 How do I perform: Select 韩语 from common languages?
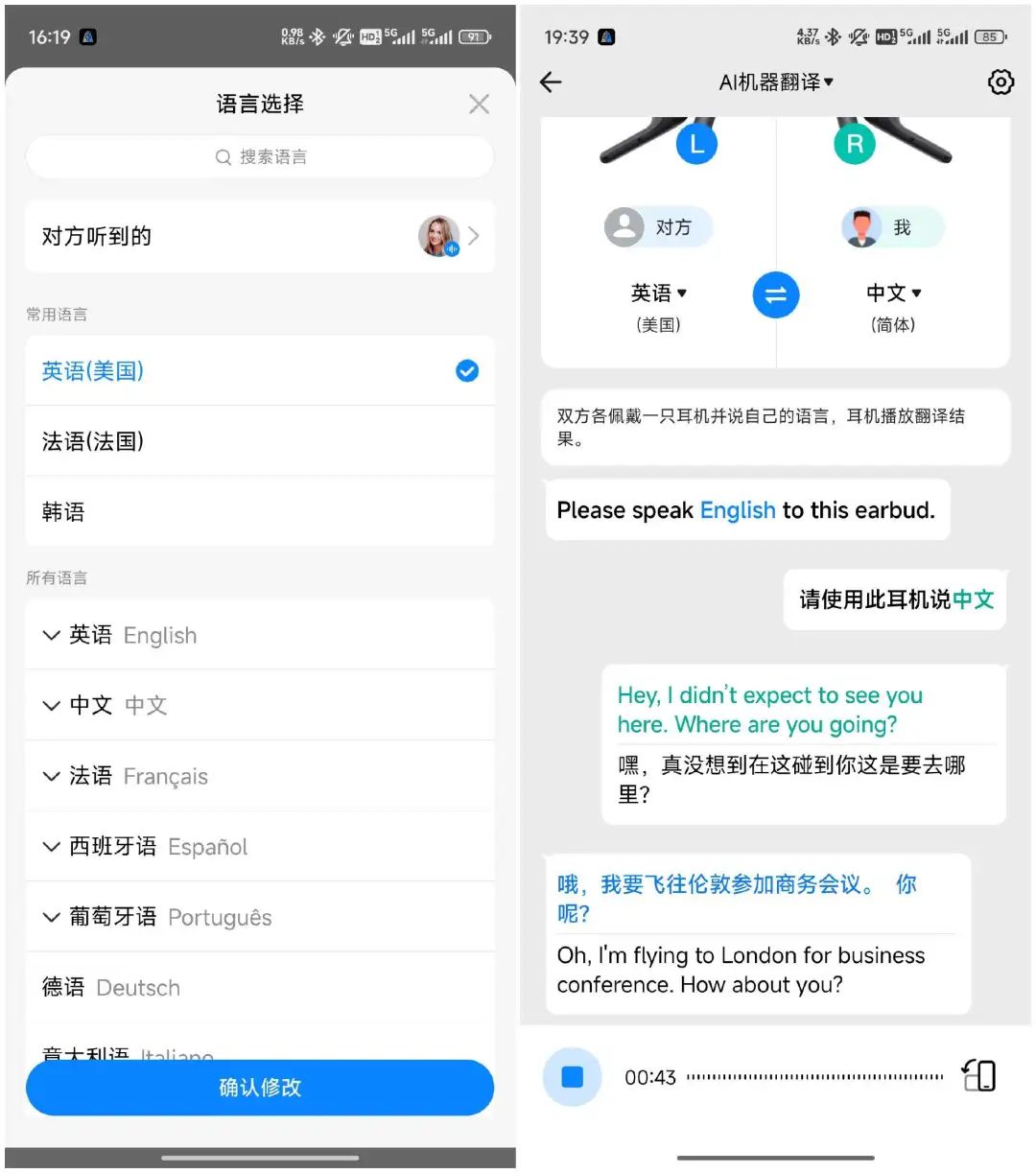point(260,512)
